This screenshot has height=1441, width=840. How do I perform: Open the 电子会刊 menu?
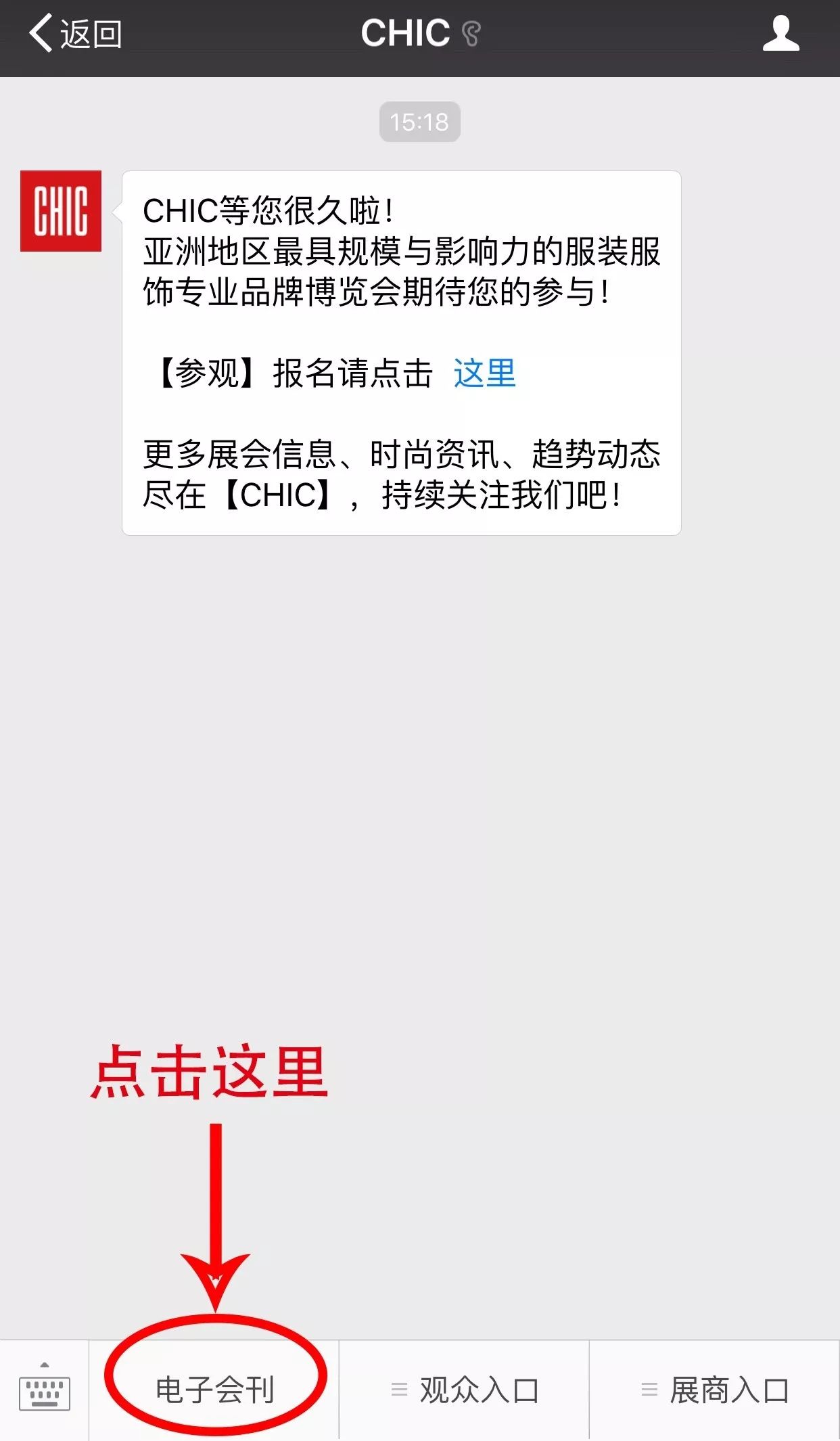pos(214,1390)
